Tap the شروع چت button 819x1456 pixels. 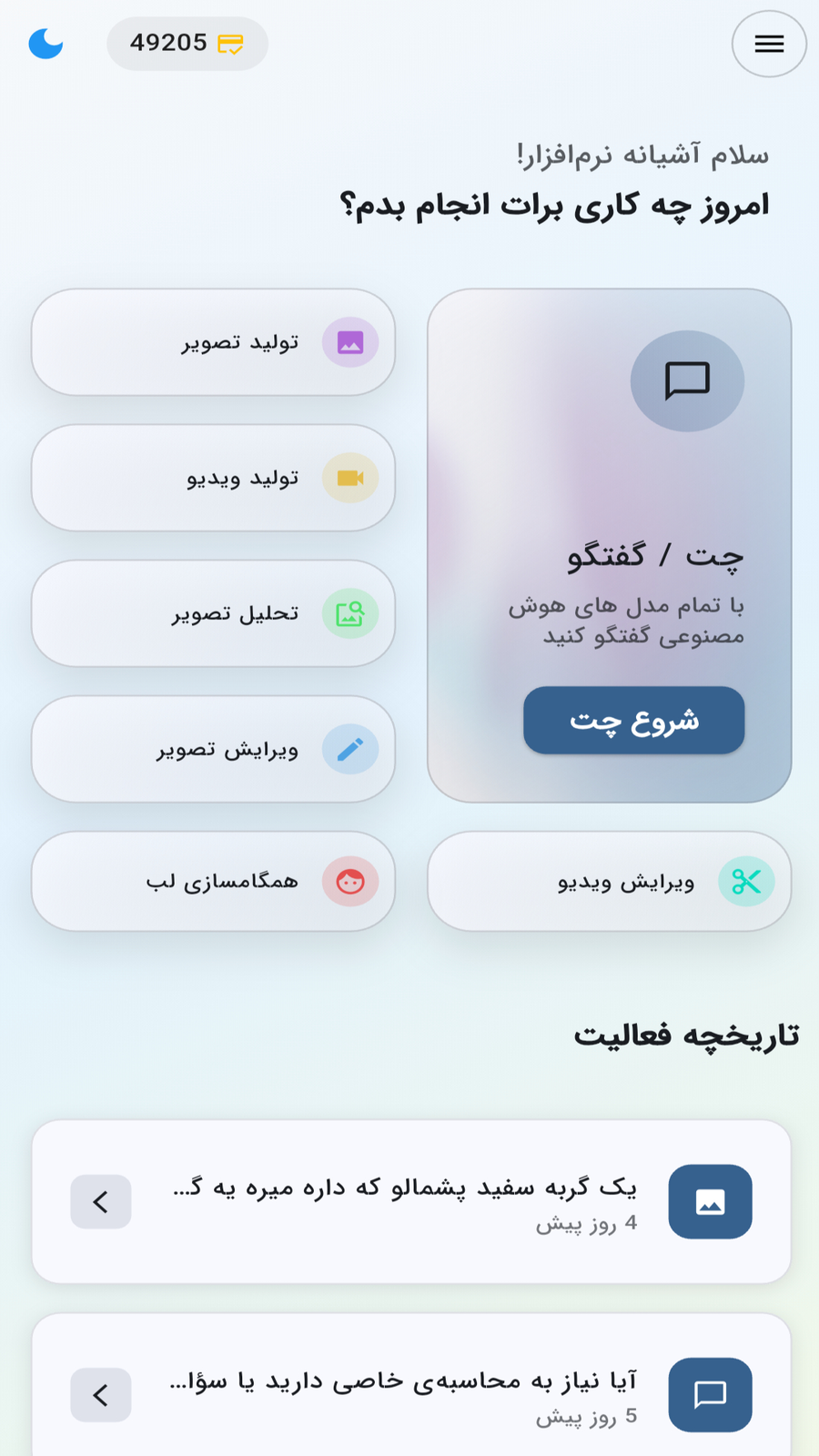click(x=633, y=720)
